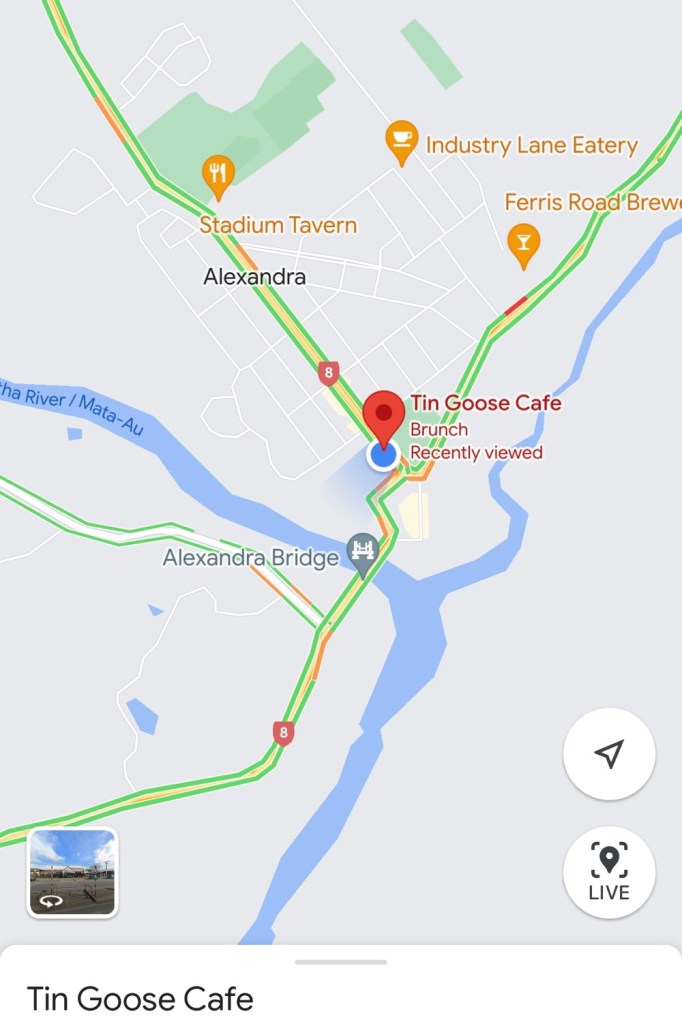Image resolution: width=682 pixels, height=1024 pixels.
Task: Recenter map with the location arrow button
Action: click(x=609, y=754)
